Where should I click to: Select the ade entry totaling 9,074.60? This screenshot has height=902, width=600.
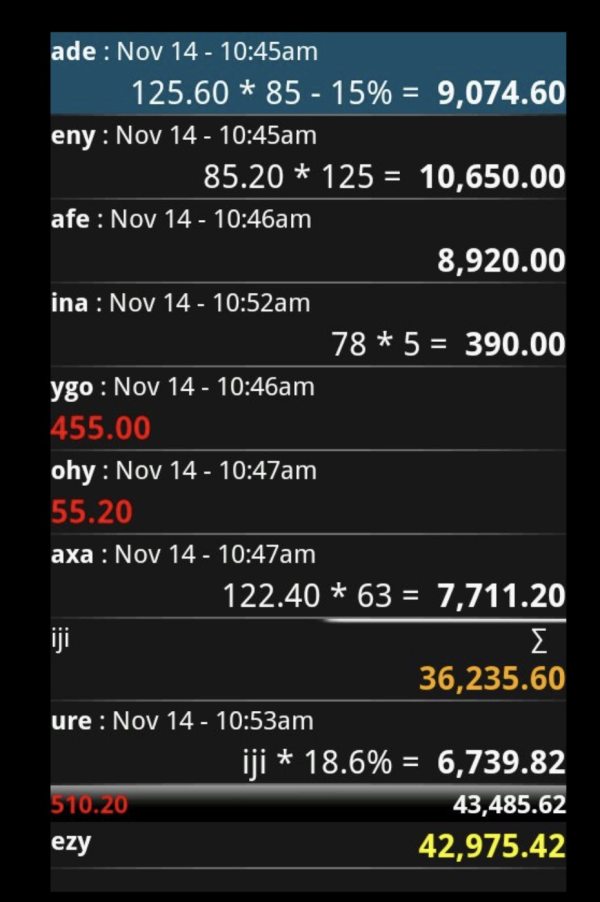[x=308, y=73]
